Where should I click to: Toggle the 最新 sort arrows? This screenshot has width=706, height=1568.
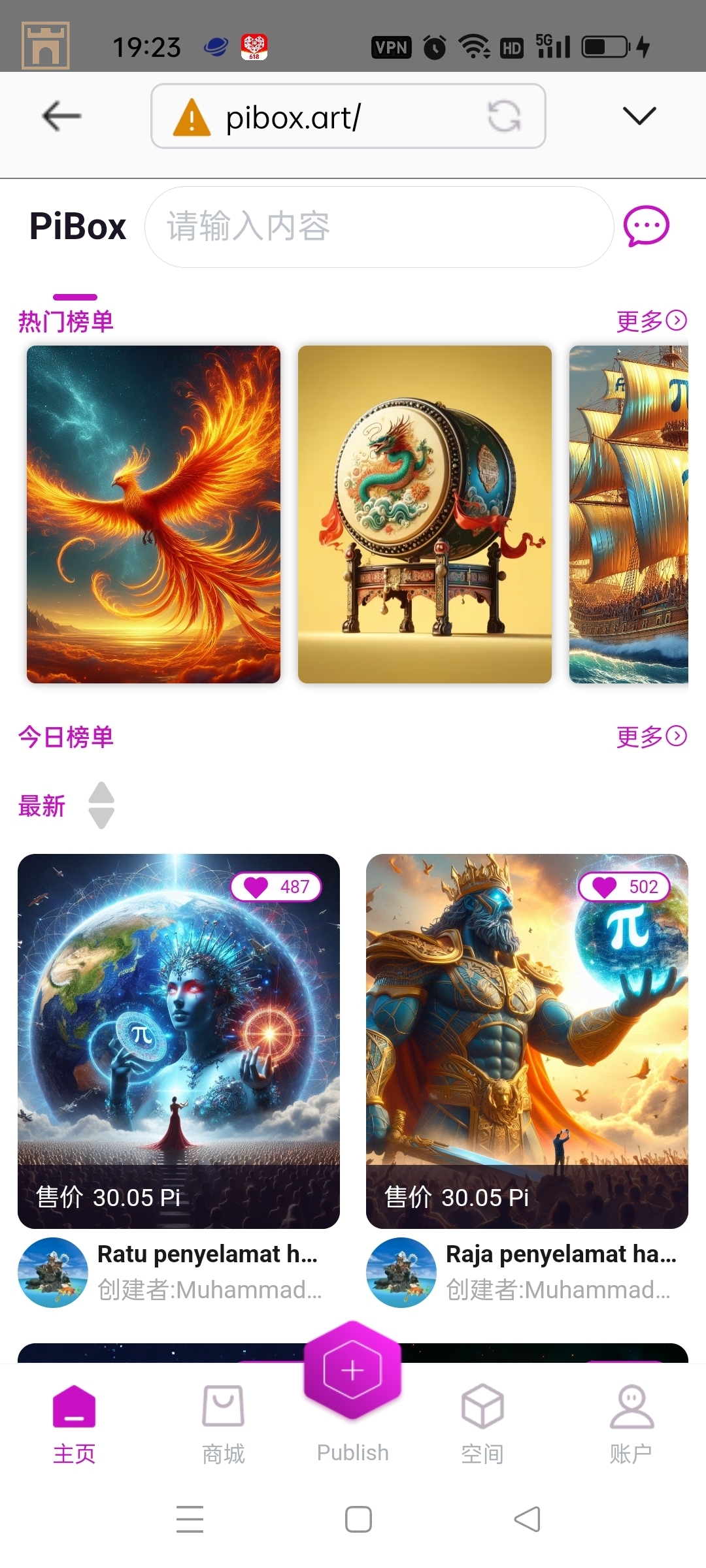point(101,805)
